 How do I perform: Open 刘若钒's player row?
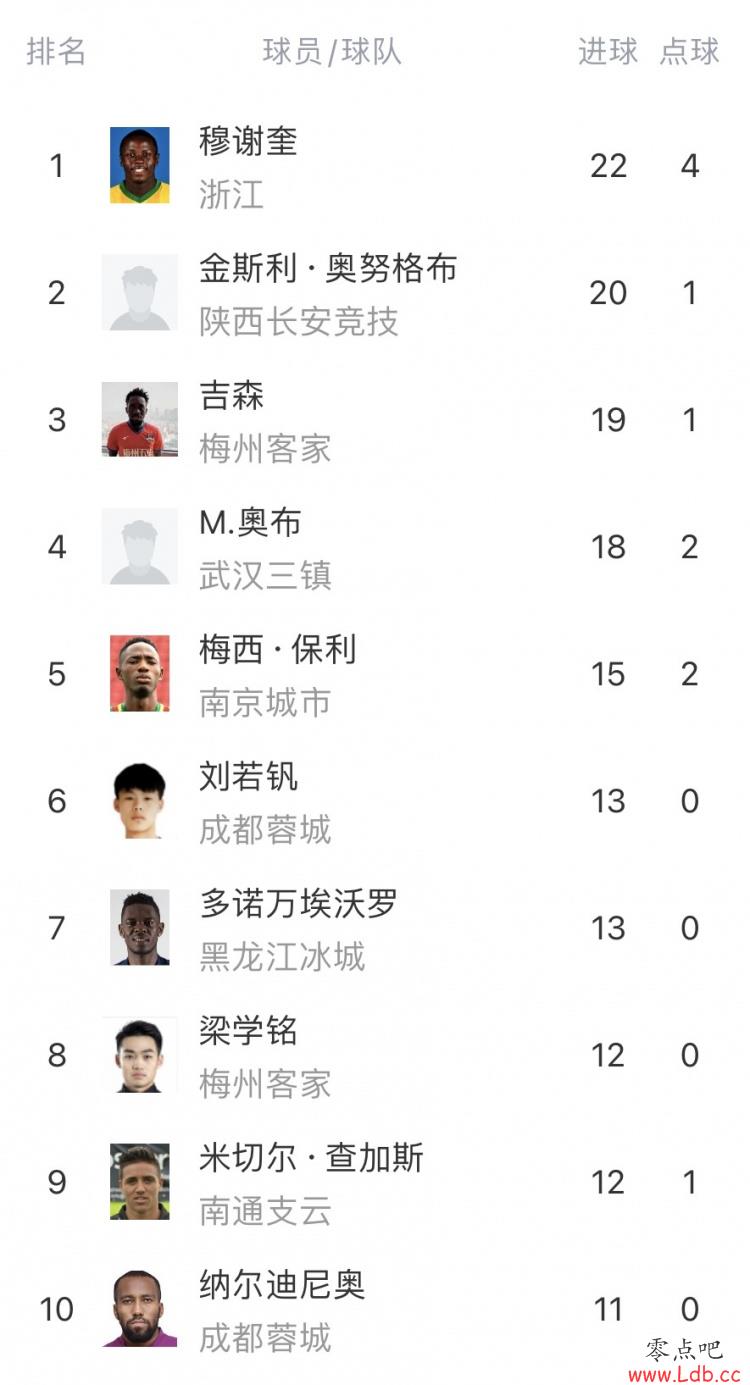pos(375,801)
